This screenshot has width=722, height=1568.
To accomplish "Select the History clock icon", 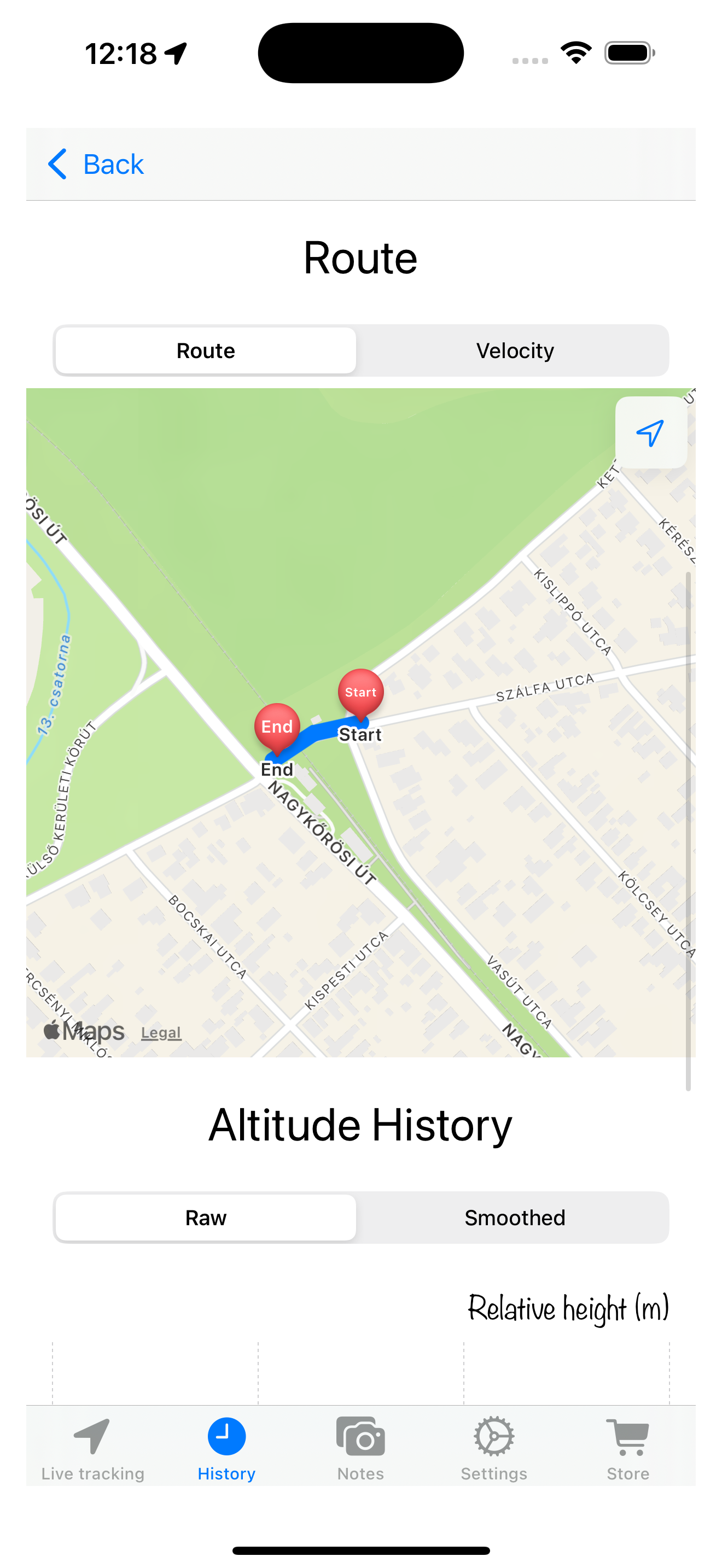I will (225, 1435).
